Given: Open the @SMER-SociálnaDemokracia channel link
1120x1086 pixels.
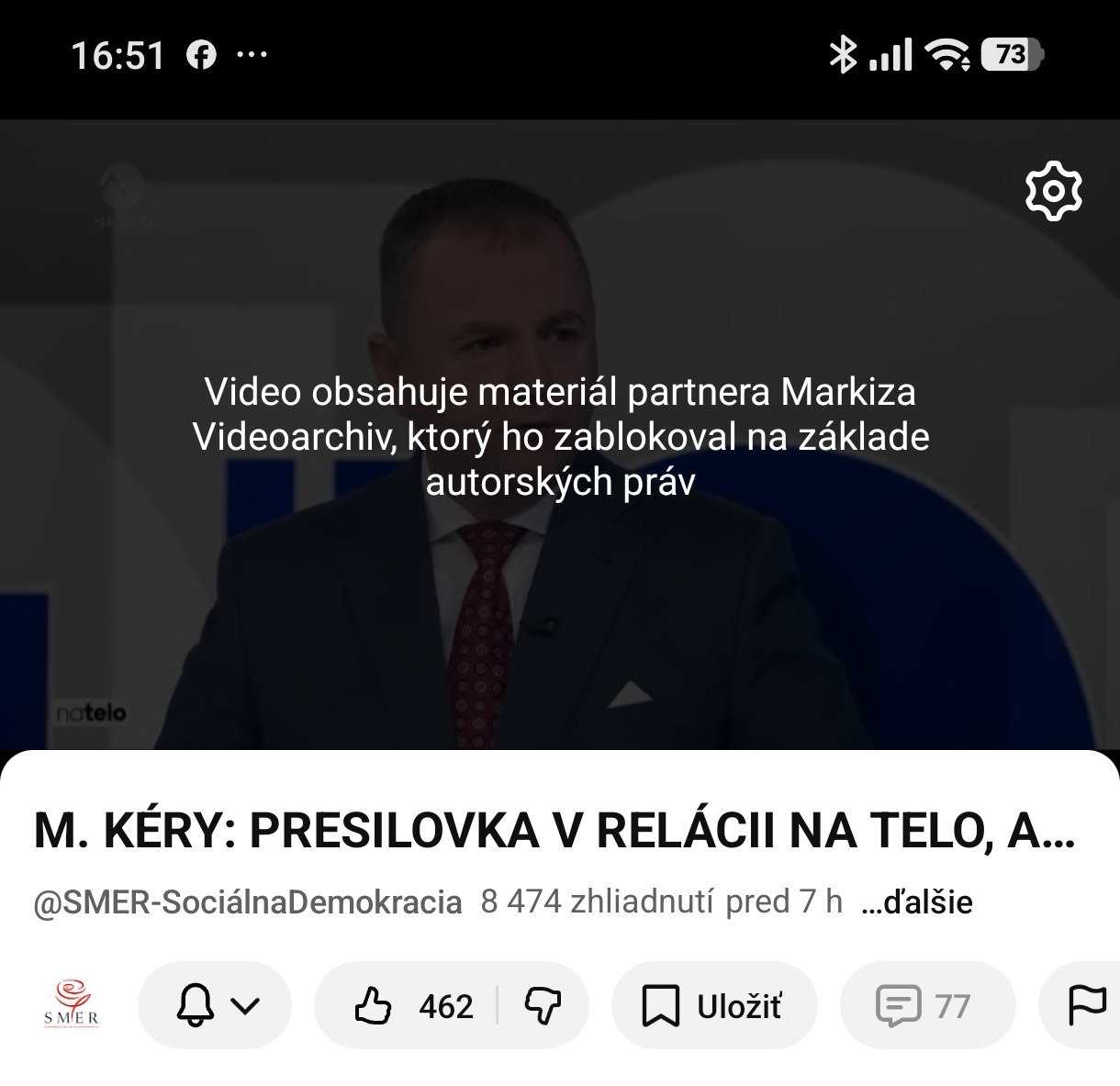Looking at the screenshot, I should pos(248,902).
